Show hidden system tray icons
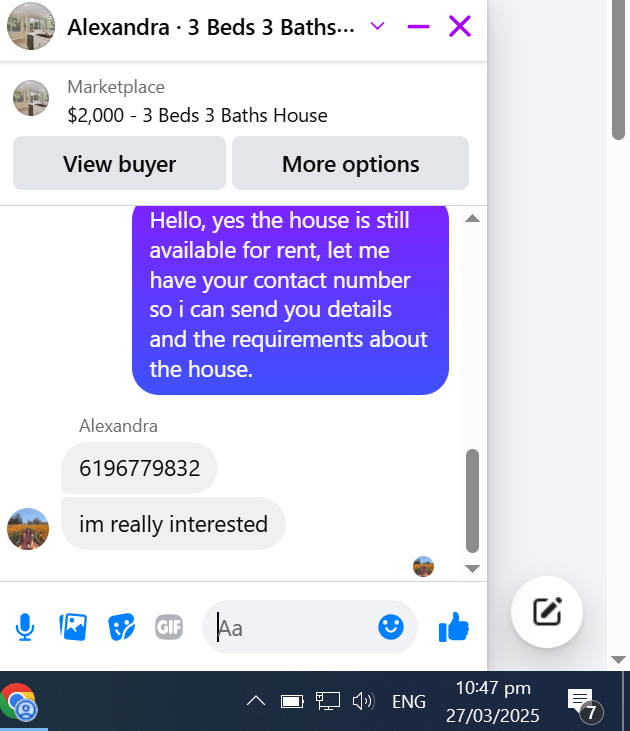Viewport: 630px width, 731px height. (x=256, y=701)
